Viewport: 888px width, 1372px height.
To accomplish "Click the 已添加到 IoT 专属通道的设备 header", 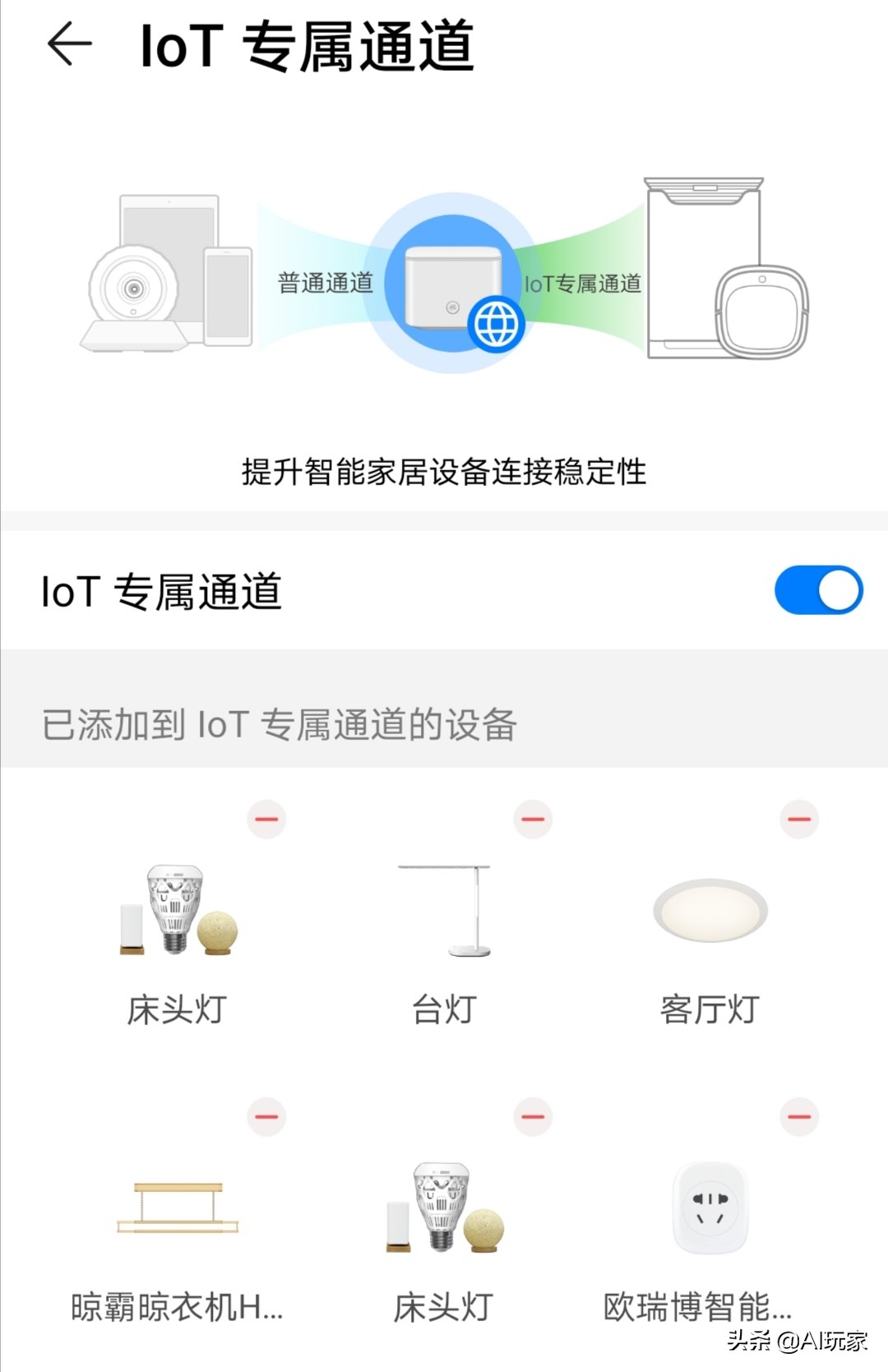I will (x=280, y=723).
